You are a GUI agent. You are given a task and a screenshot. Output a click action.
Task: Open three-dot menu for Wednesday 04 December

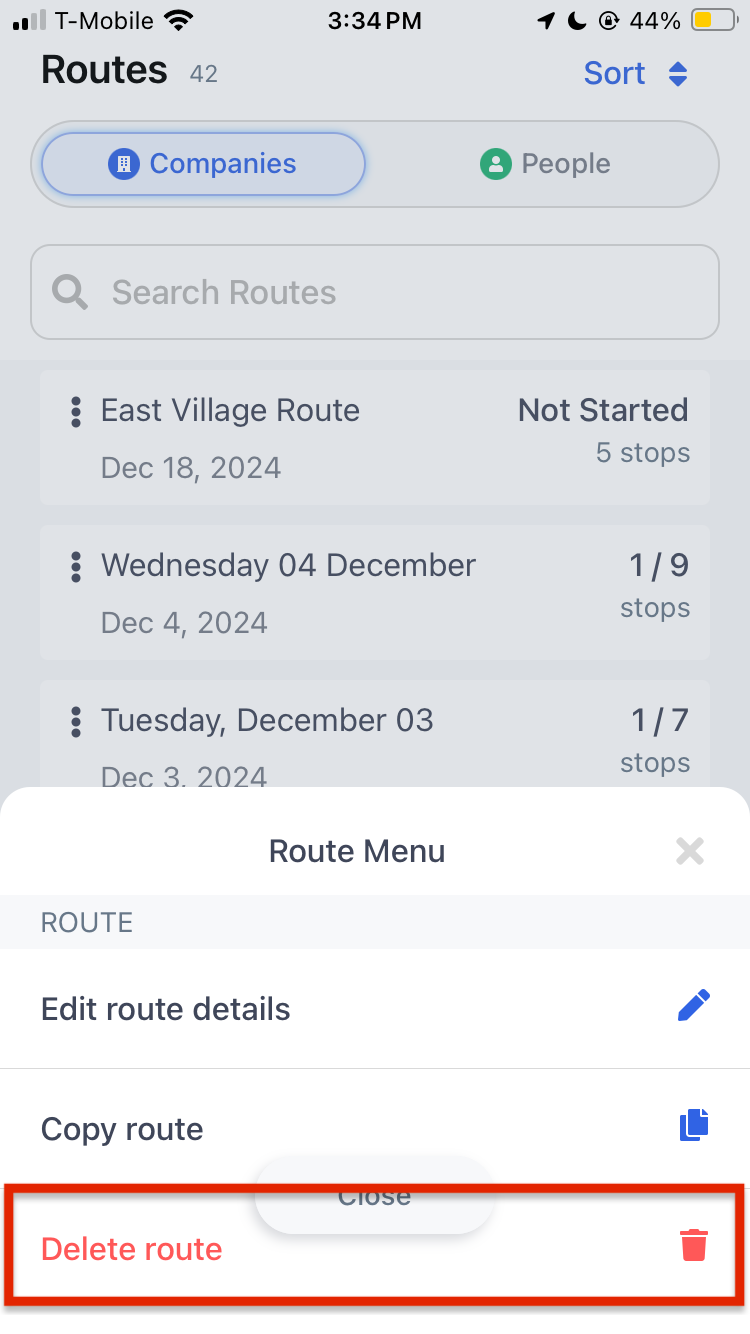pos(76,566)
